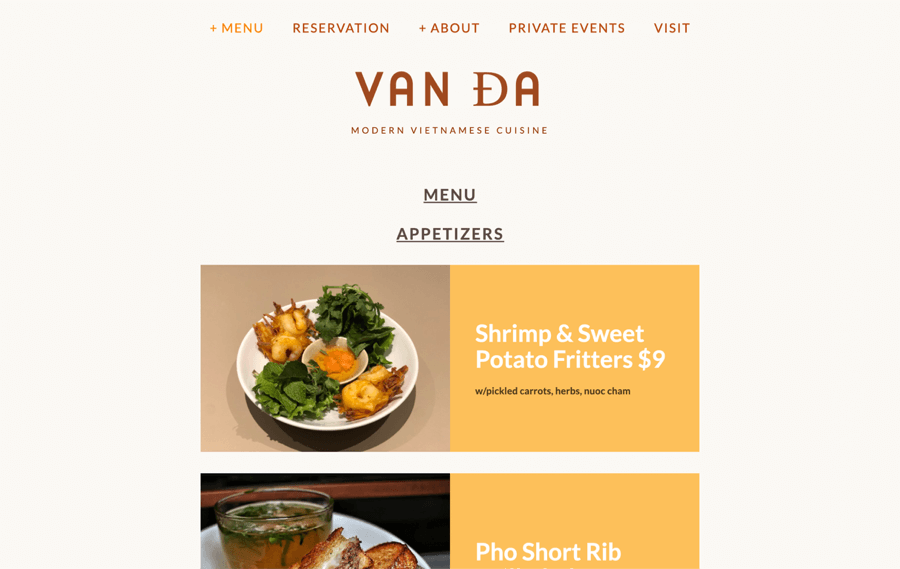Open the VISIT page
900x569 pixels.
pos(672,28)
